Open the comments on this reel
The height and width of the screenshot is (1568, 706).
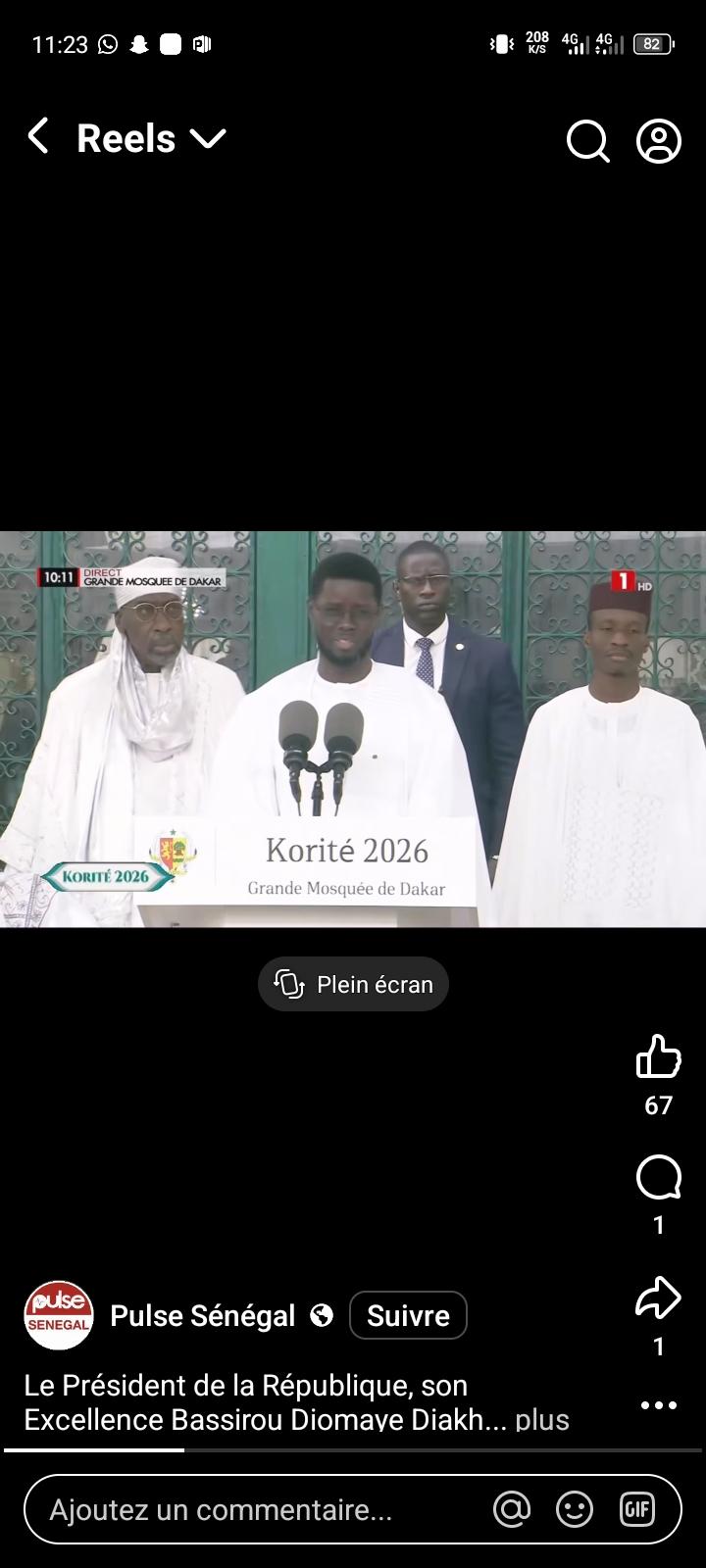pos(659,1178)
